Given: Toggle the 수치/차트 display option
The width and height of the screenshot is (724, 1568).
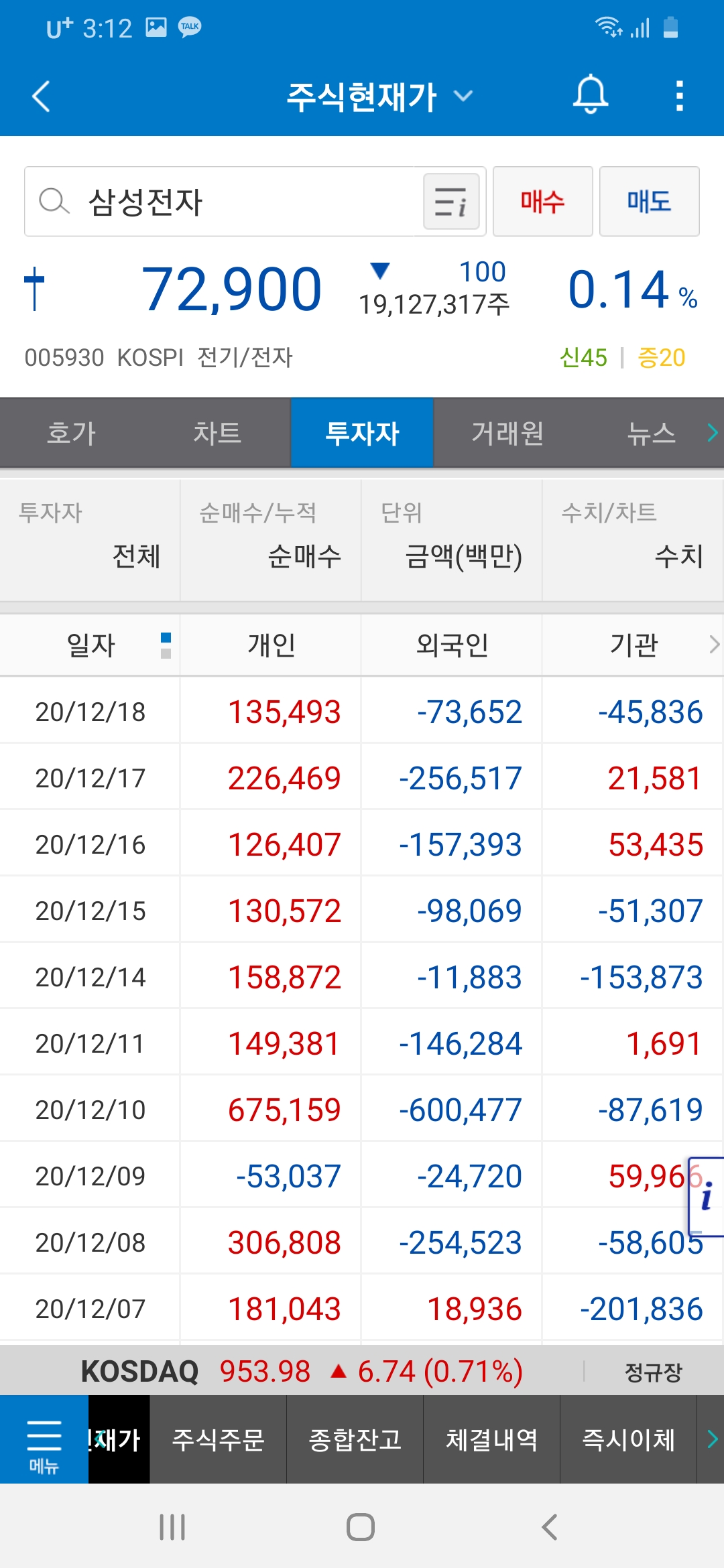Looking at the screenshot, I should (x=632, y=540).
